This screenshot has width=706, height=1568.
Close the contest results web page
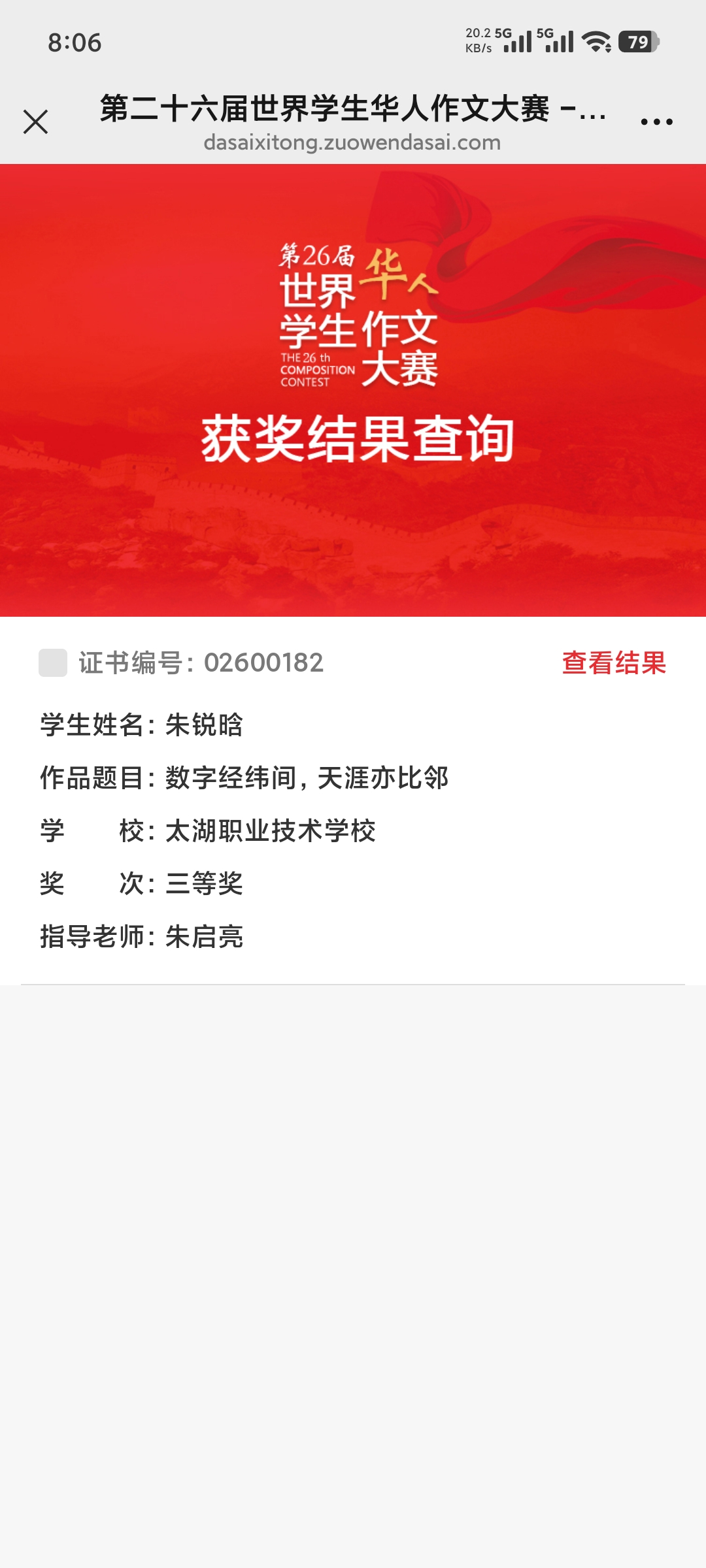(35, 122)
